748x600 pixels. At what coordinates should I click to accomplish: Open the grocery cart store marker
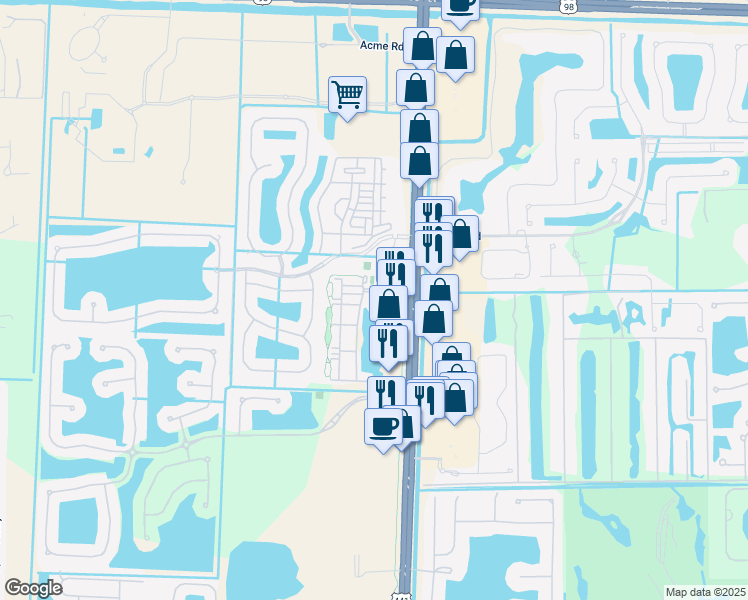click(347, 95)
